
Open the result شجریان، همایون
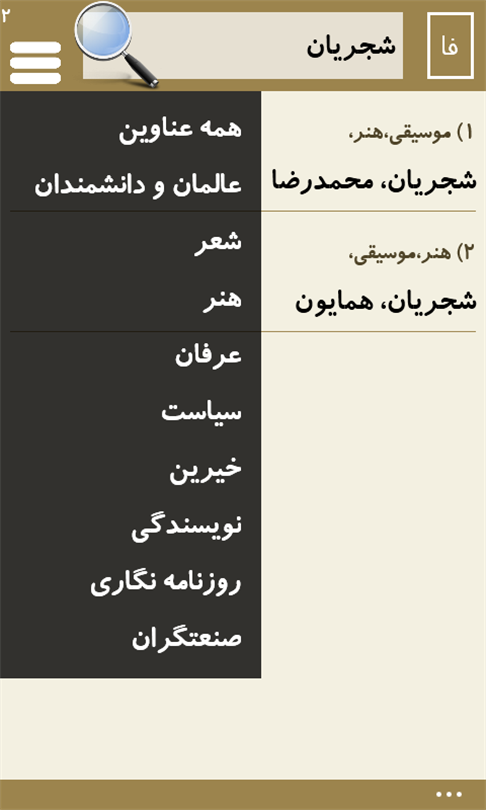point(385,302)
